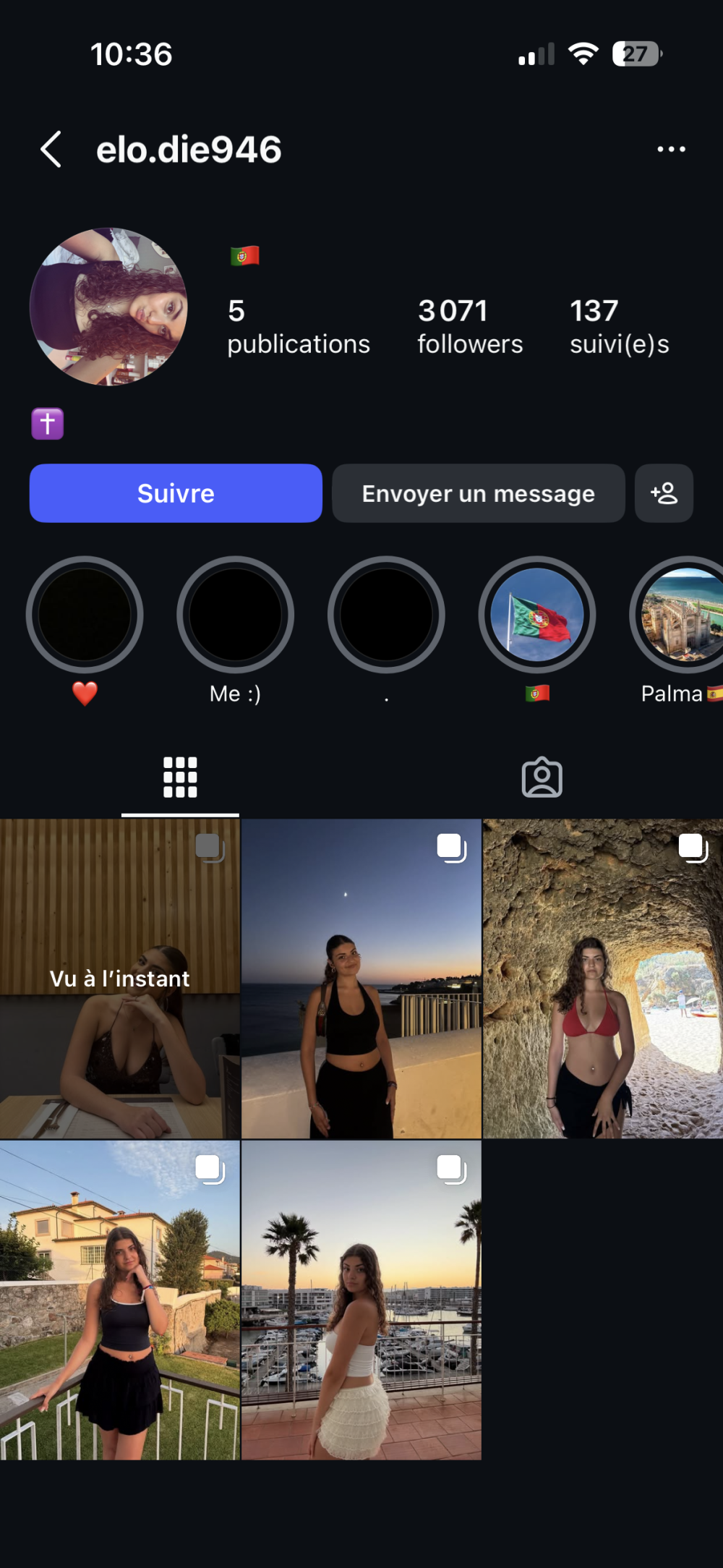Image resolution: width=723 pixels, height=1568 pixels.
Task: Open the "Me :)" story highlight
Action: (x=235, y=615)
